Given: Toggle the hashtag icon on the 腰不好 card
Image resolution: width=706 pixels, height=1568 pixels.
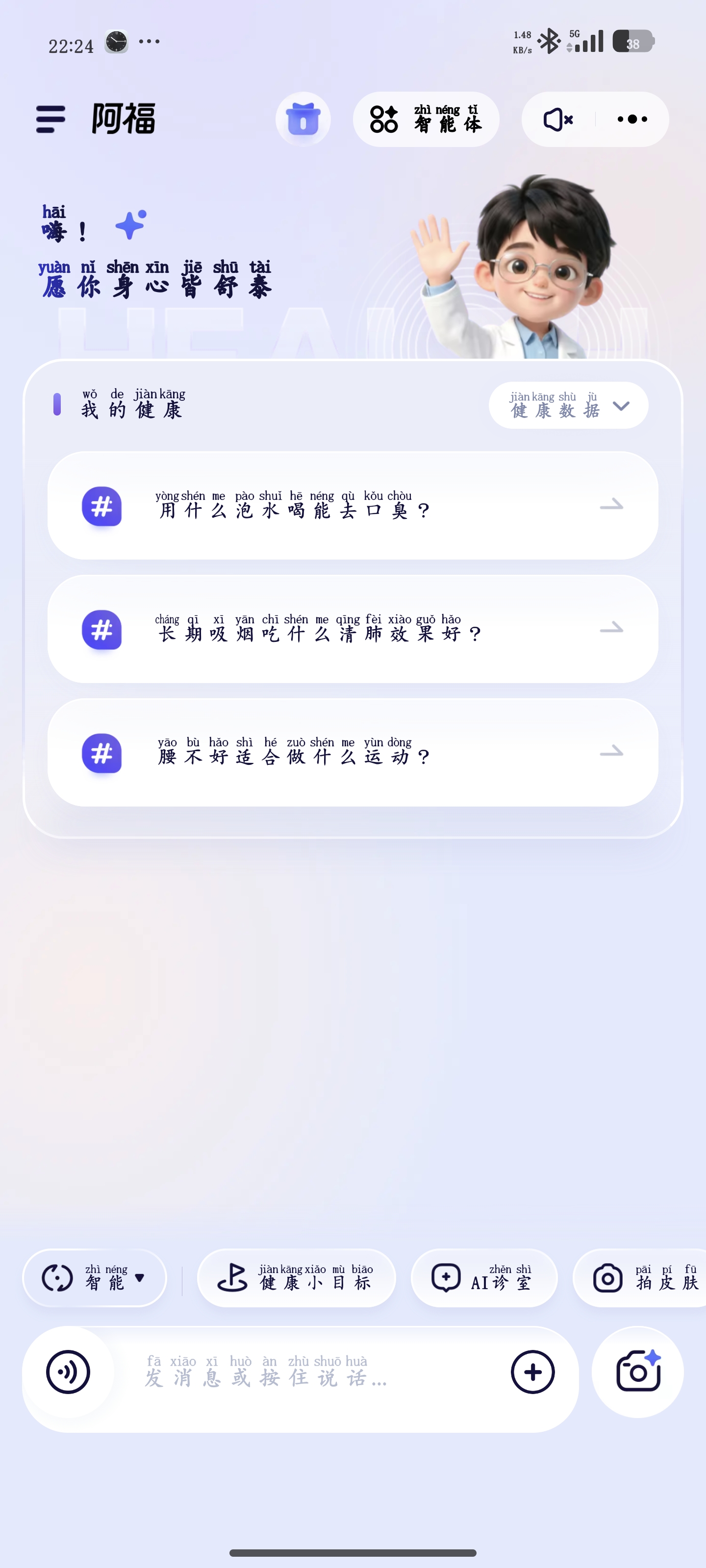Looking at the screenshot, I should coord(102,753).
